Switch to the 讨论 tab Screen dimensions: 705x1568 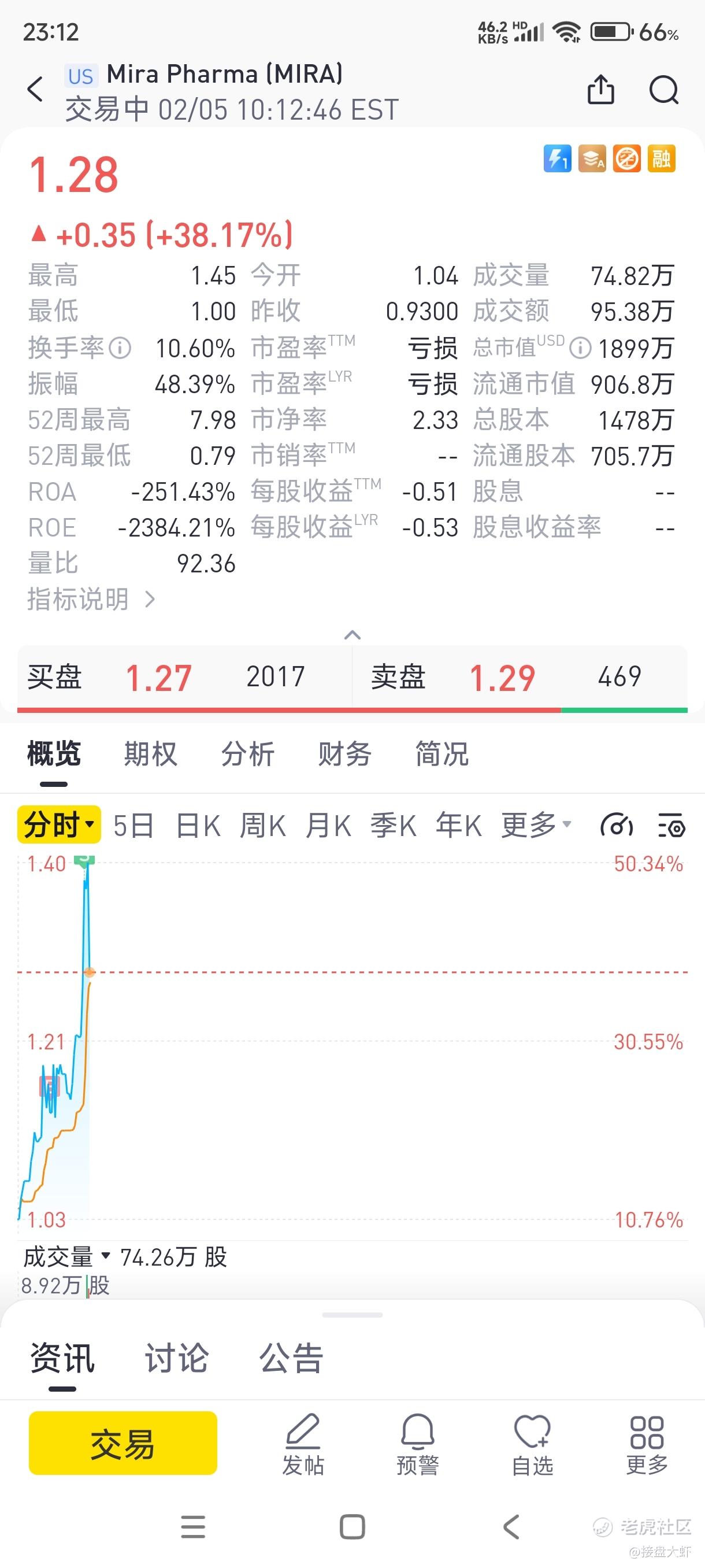[176, 1358]
